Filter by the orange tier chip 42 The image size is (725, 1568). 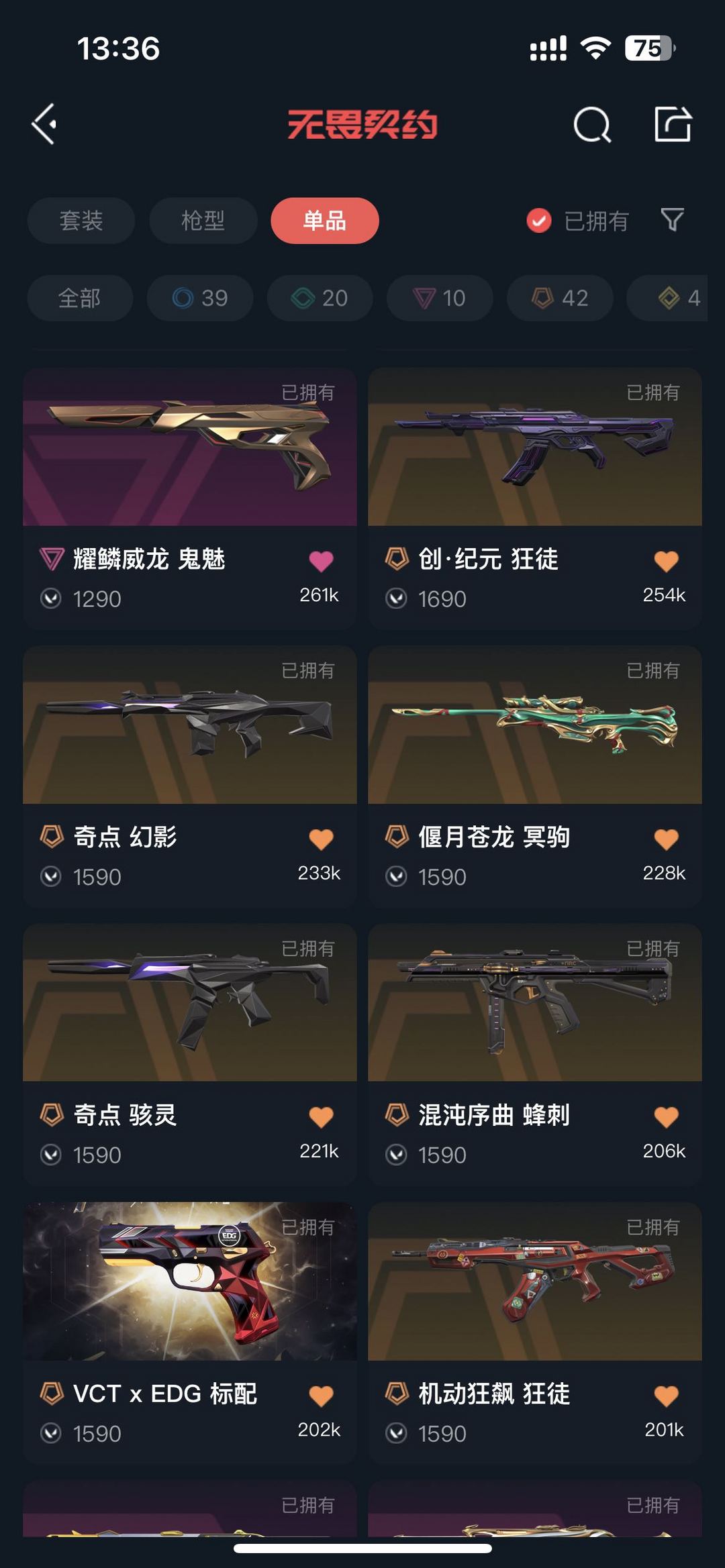(x=560, y=298)
